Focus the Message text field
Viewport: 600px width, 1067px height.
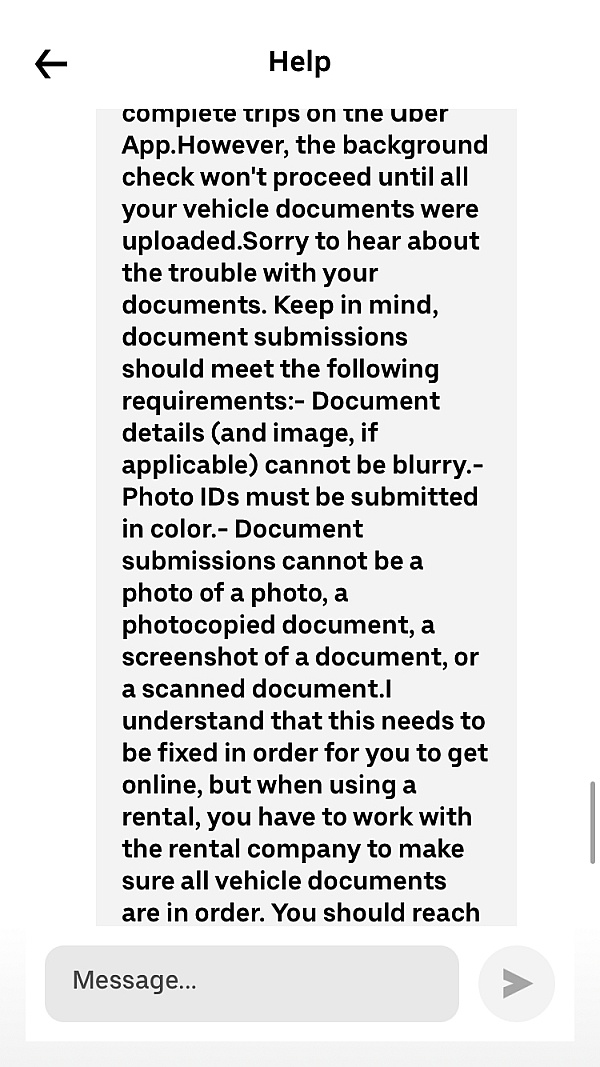(x=251, y=983)
